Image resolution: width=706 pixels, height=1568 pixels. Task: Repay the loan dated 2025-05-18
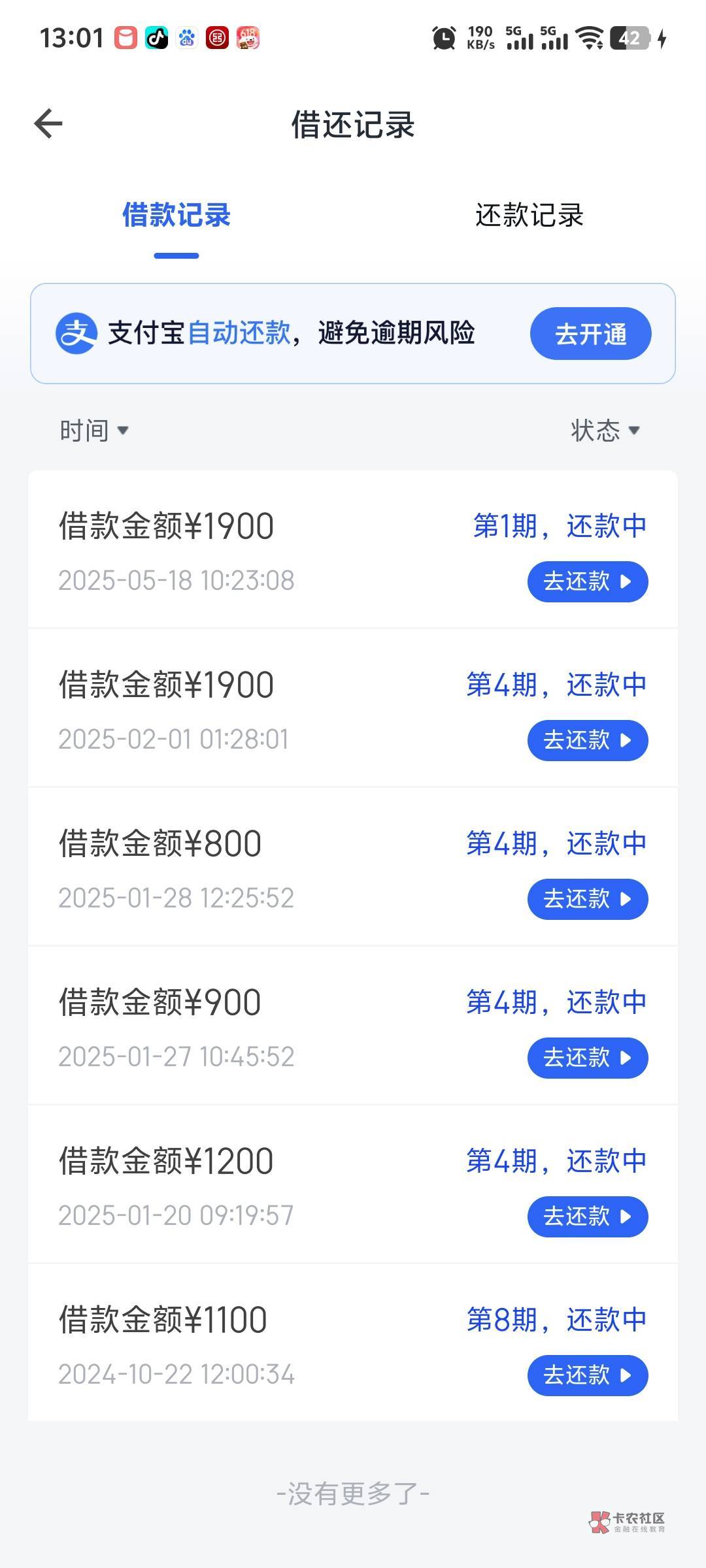587,581
